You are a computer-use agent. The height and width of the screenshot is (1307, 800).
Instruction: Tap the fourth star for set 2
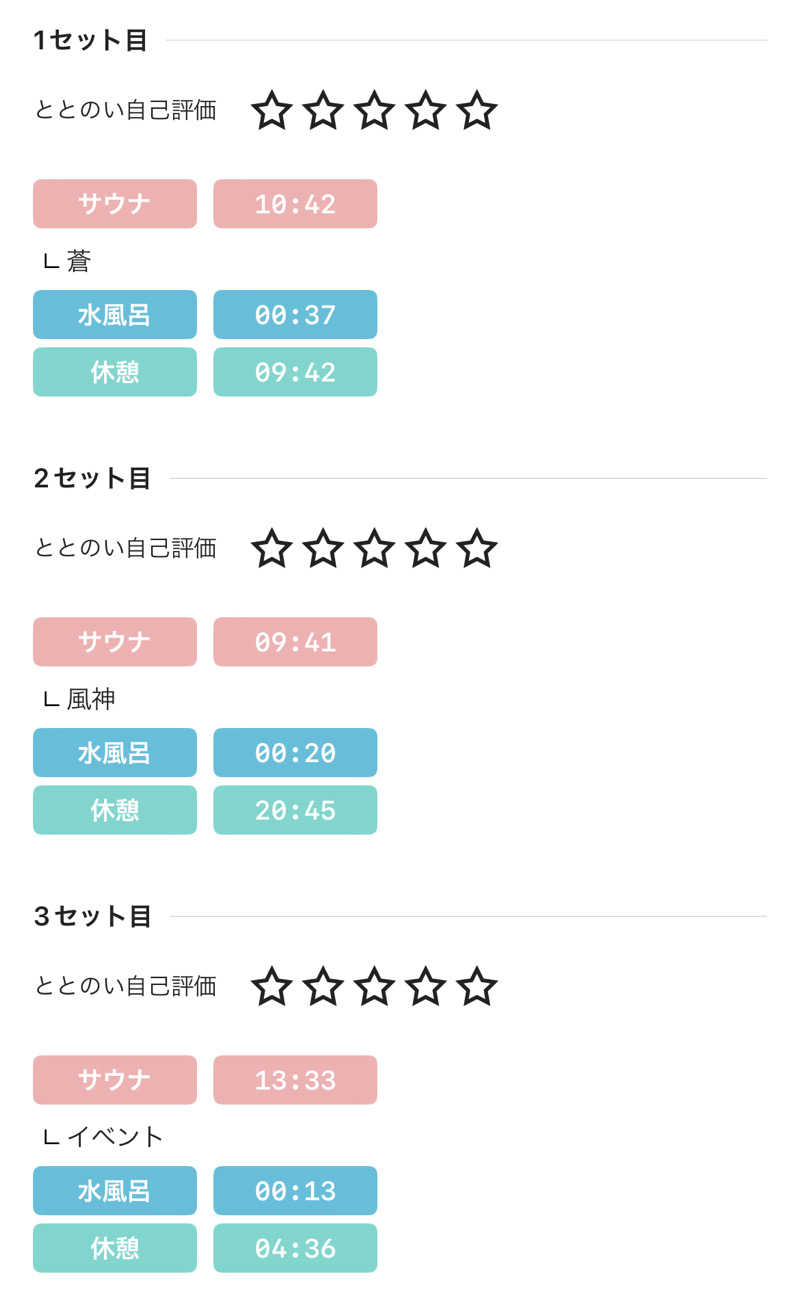pos(425,548)
